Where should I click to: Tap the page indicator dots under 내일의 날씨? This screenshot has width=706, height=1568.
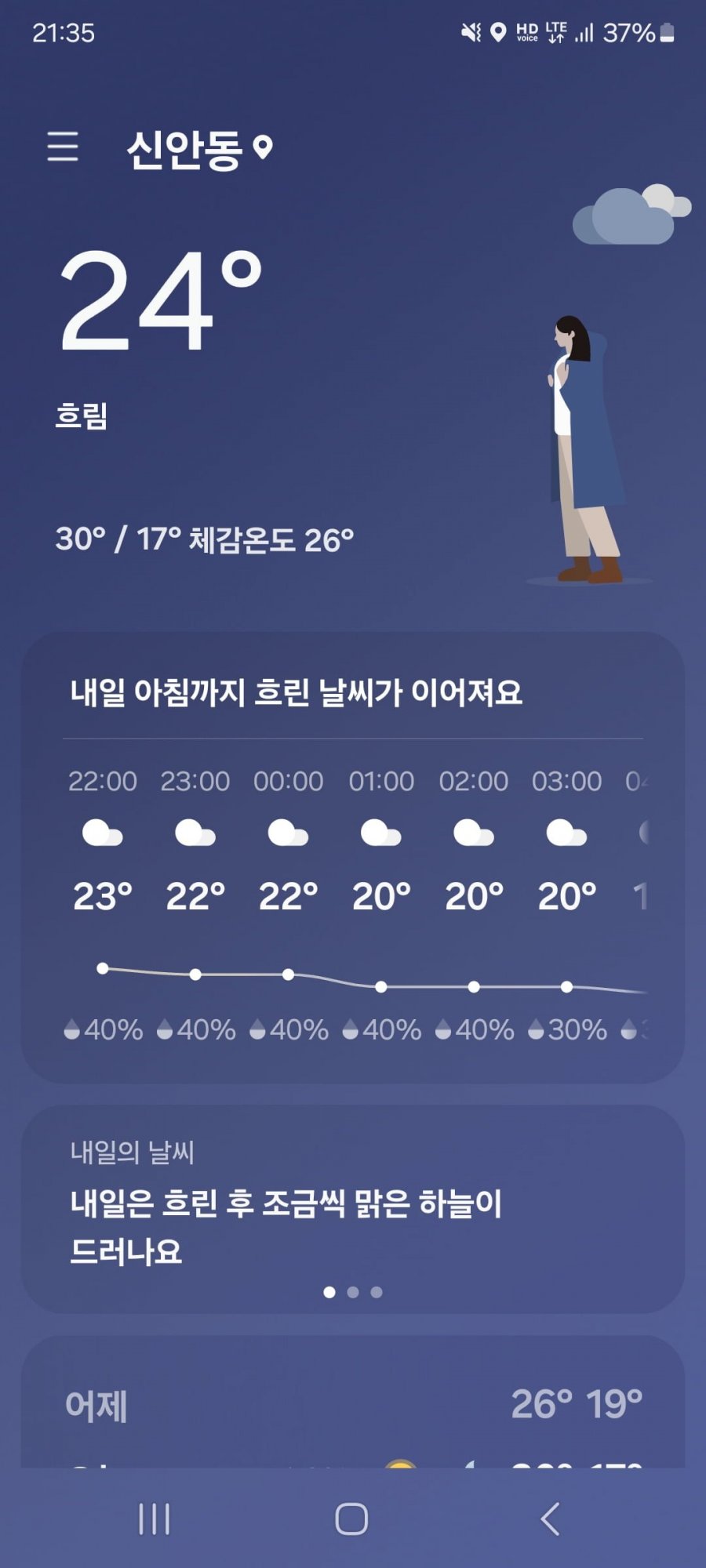[x=353, y=1292]
